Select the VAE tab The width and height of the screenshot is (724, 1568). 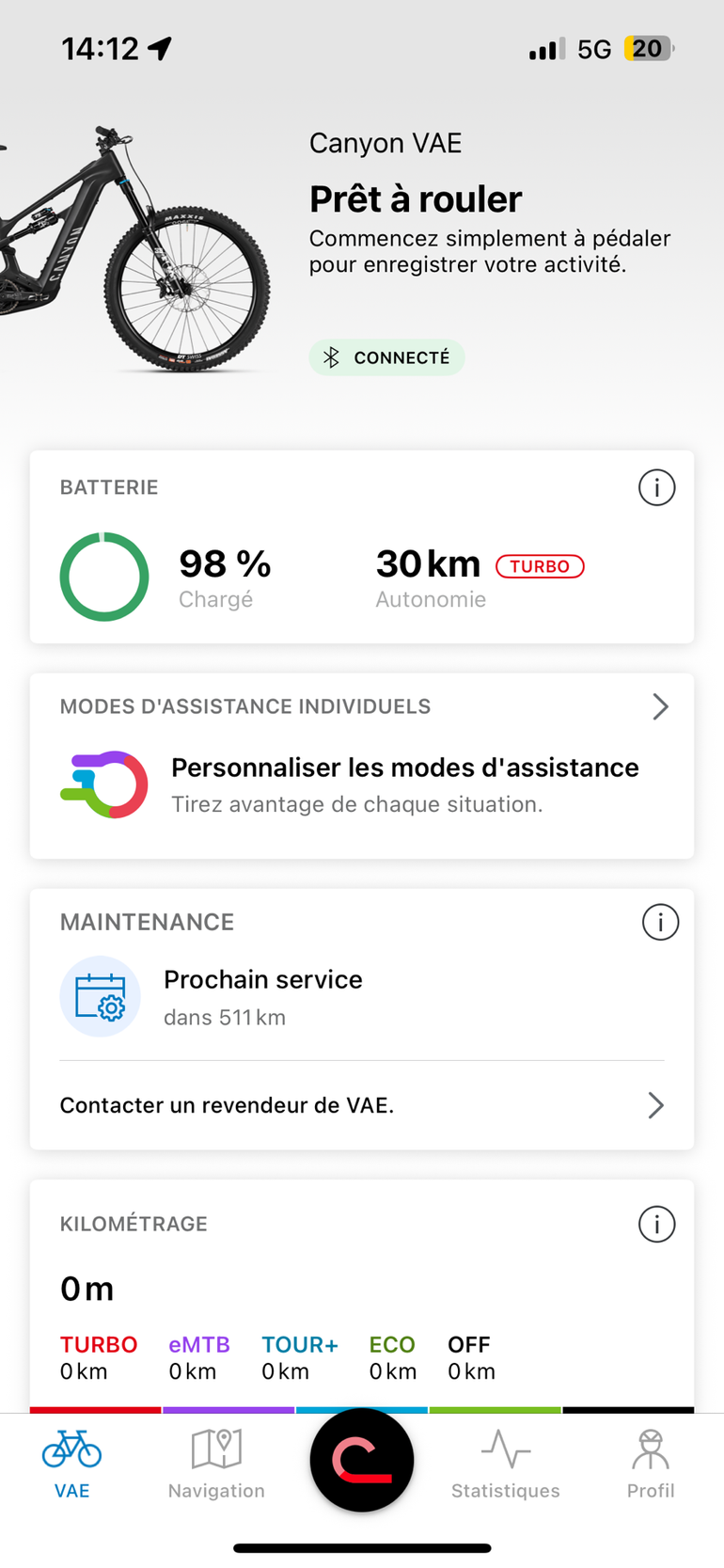coord(72,1463)
